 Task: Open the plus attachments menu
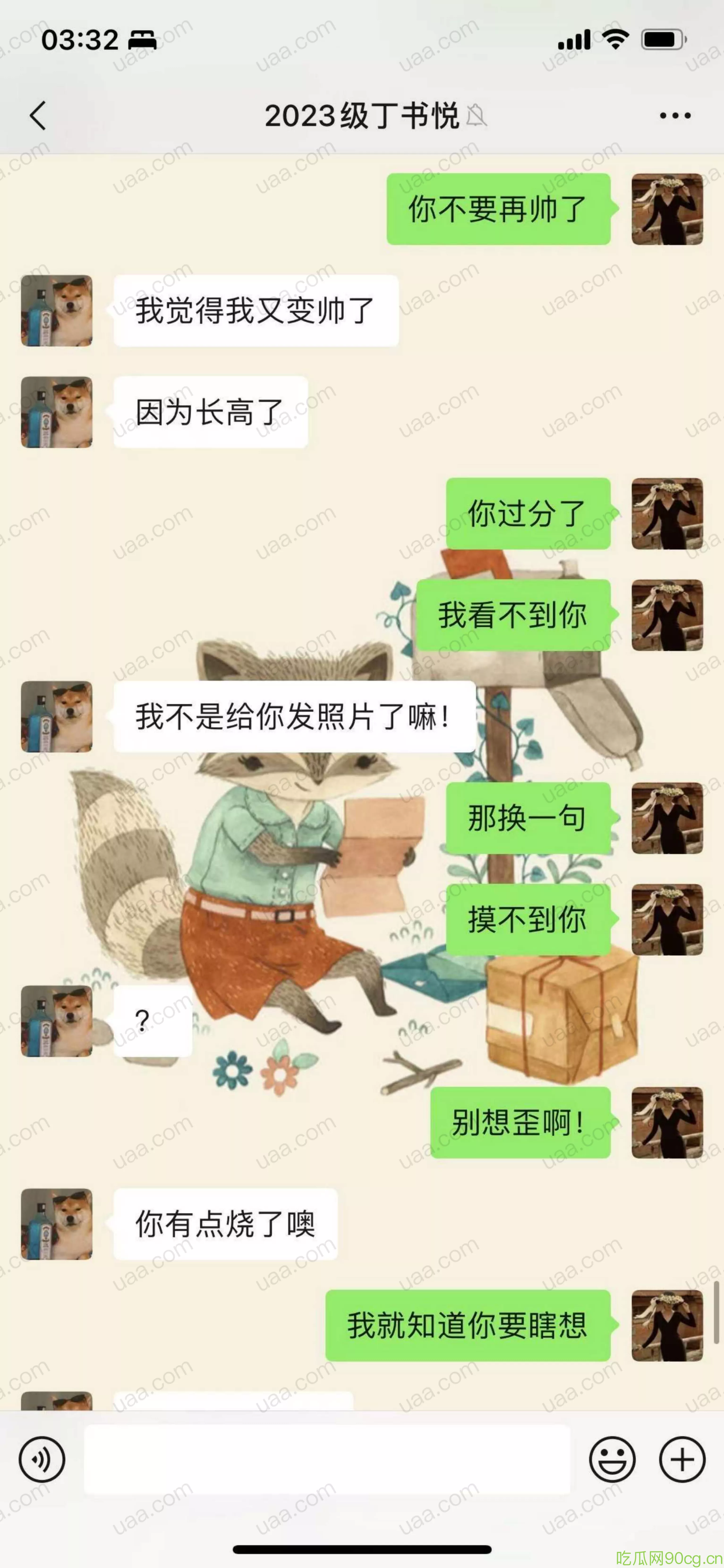tap(682, 1459)
